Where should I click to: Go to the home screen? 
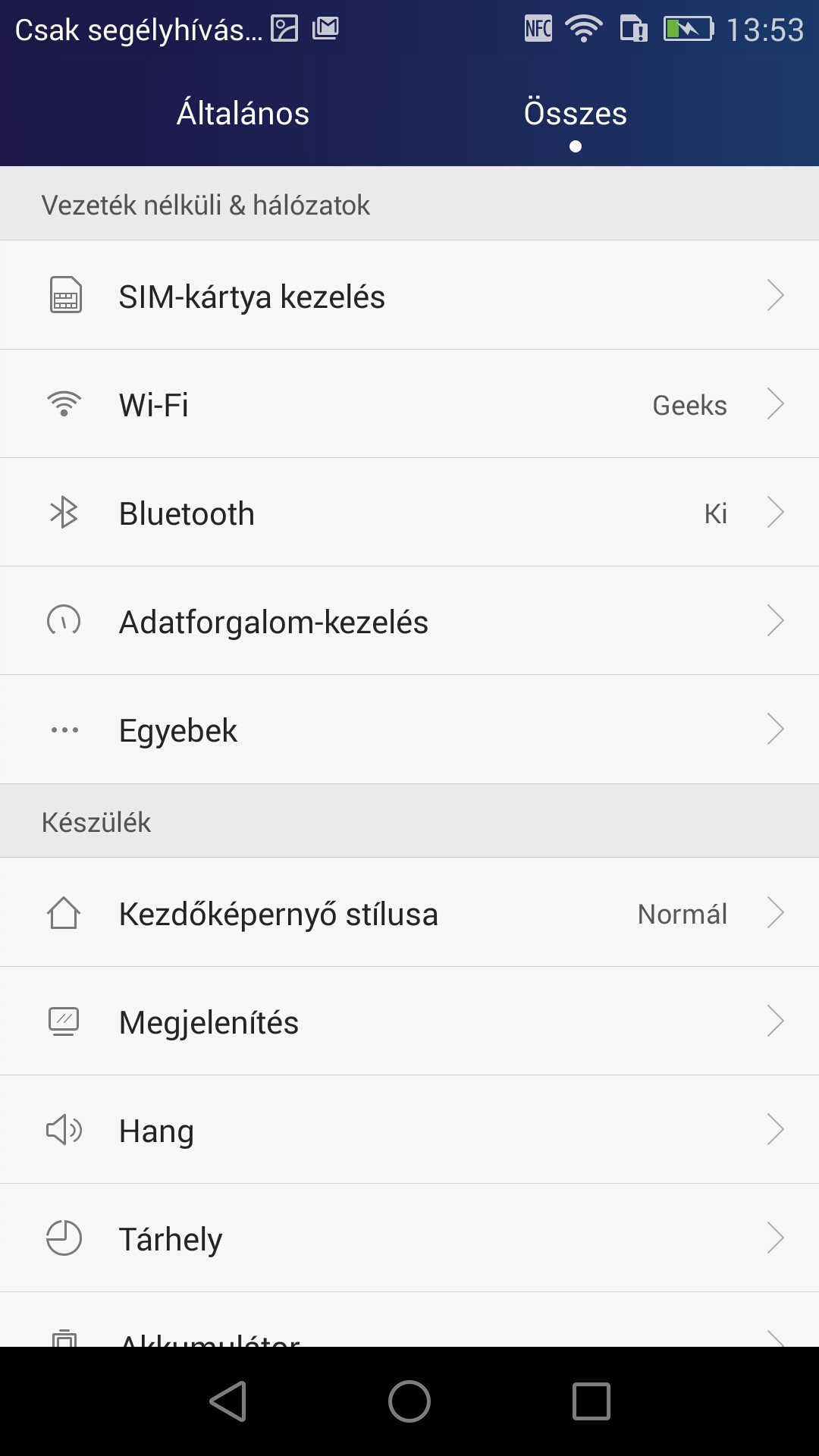409,1401
